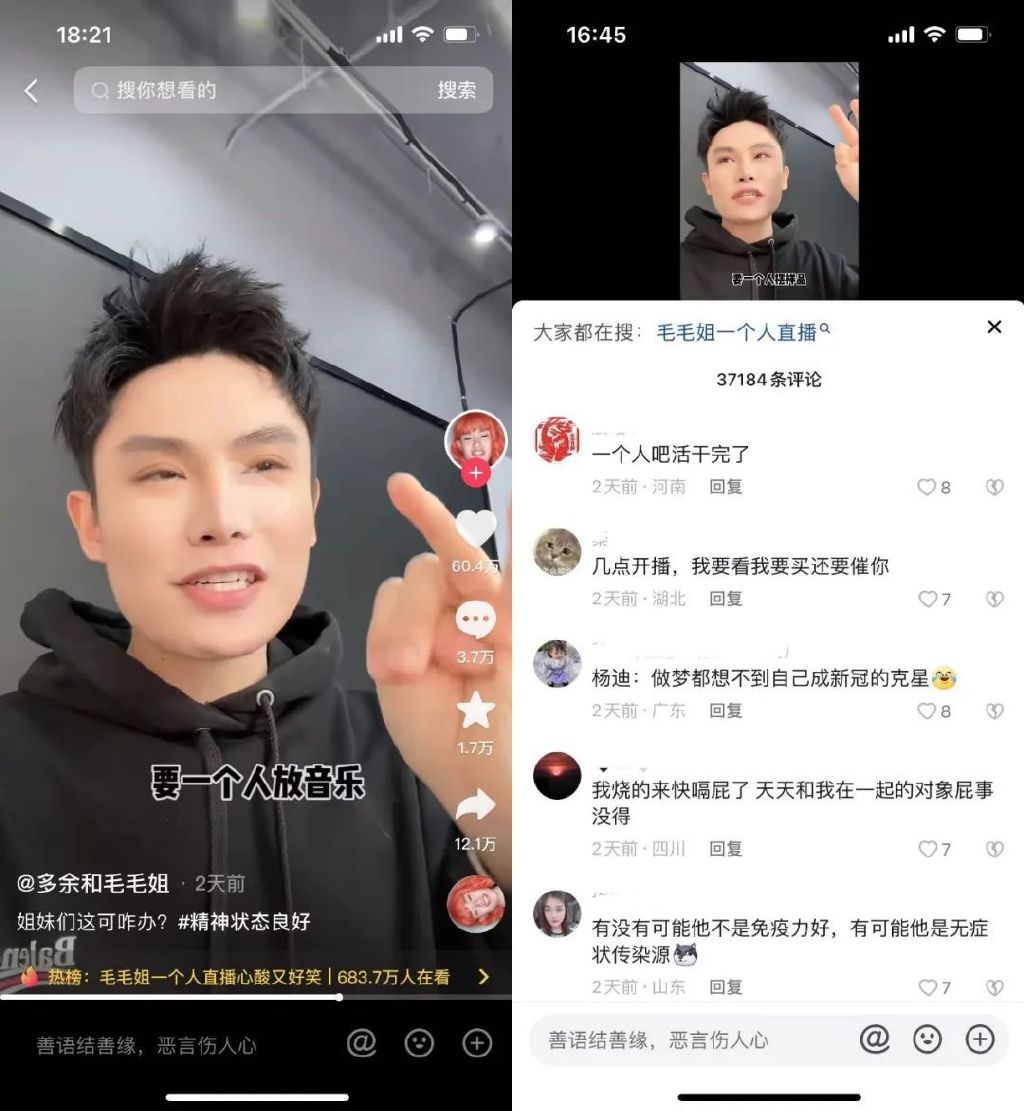Like the 杨迪 comment about 新冠的克星
1024x1111 pixels.
coord(927,711)
